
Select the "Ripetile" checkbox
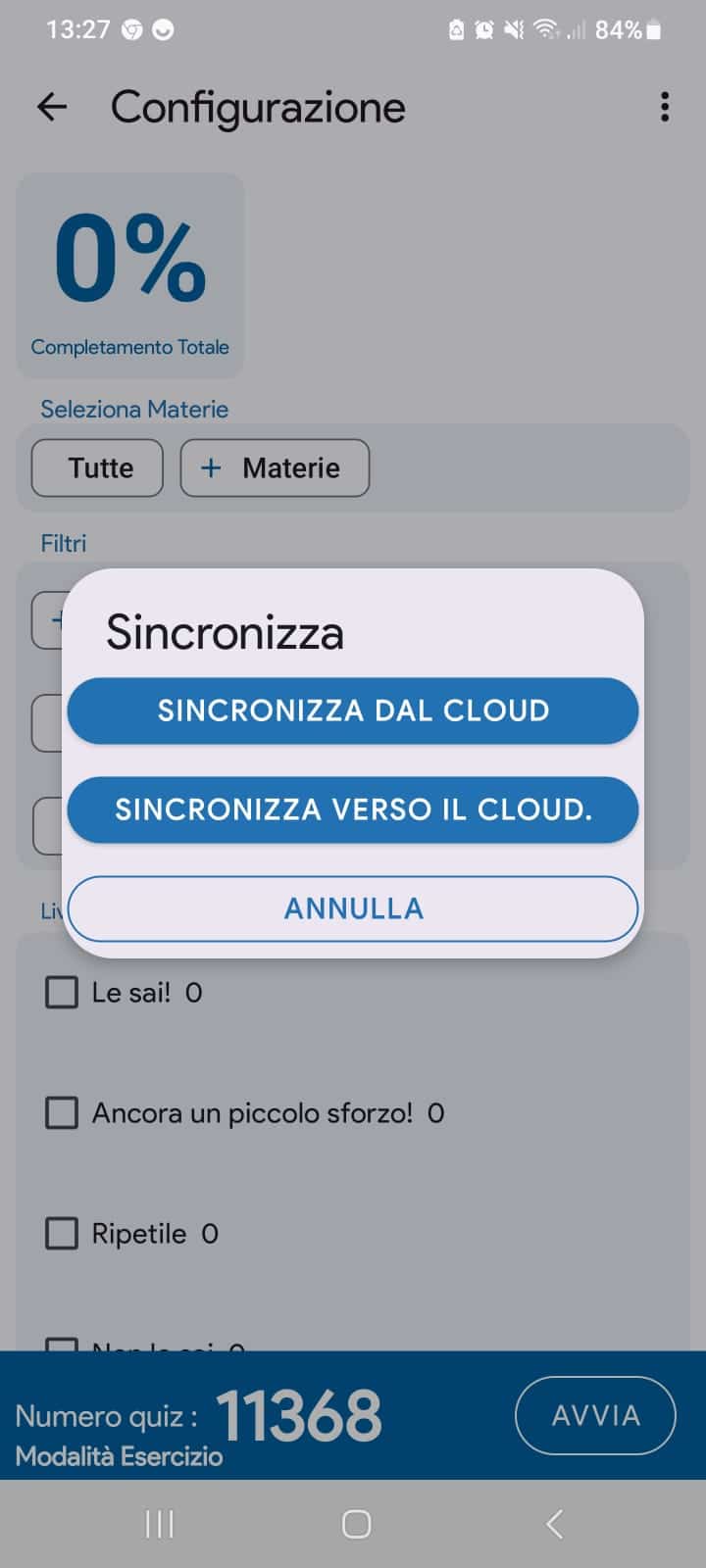[x=61, y=1233]
